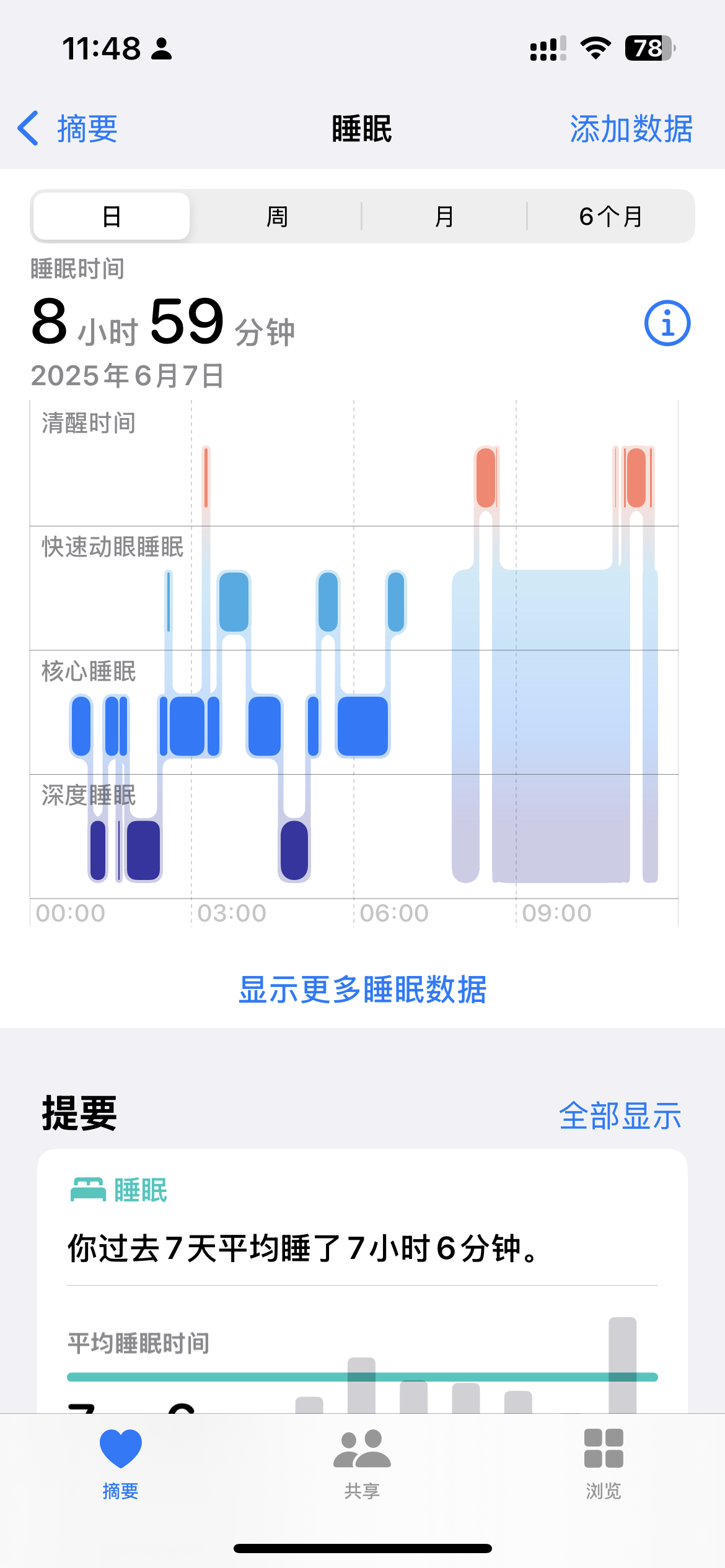Tap 全部显示 next to 提要

[620, 1115]
